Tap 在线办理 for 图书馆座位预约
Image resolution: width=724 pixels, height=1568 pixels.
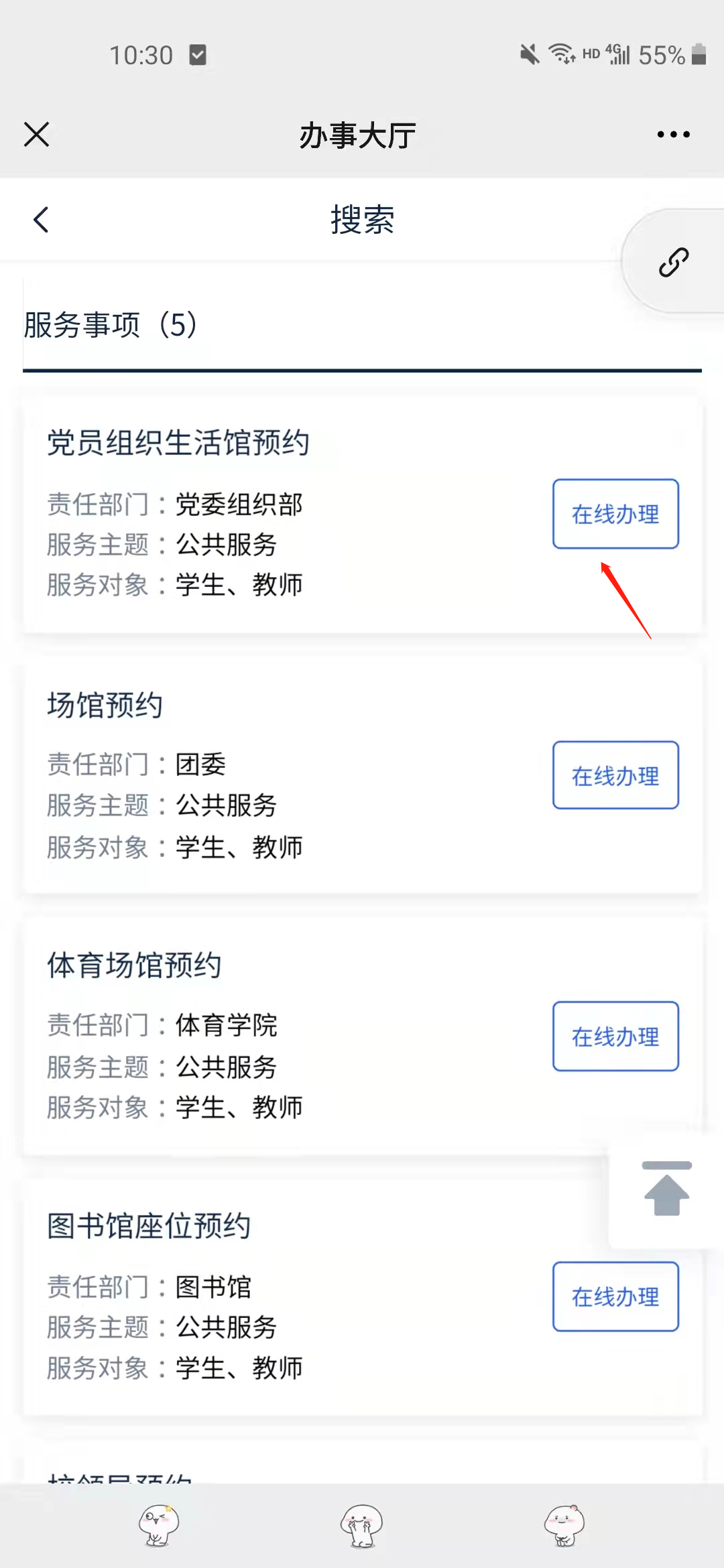tap(615, 1296)
